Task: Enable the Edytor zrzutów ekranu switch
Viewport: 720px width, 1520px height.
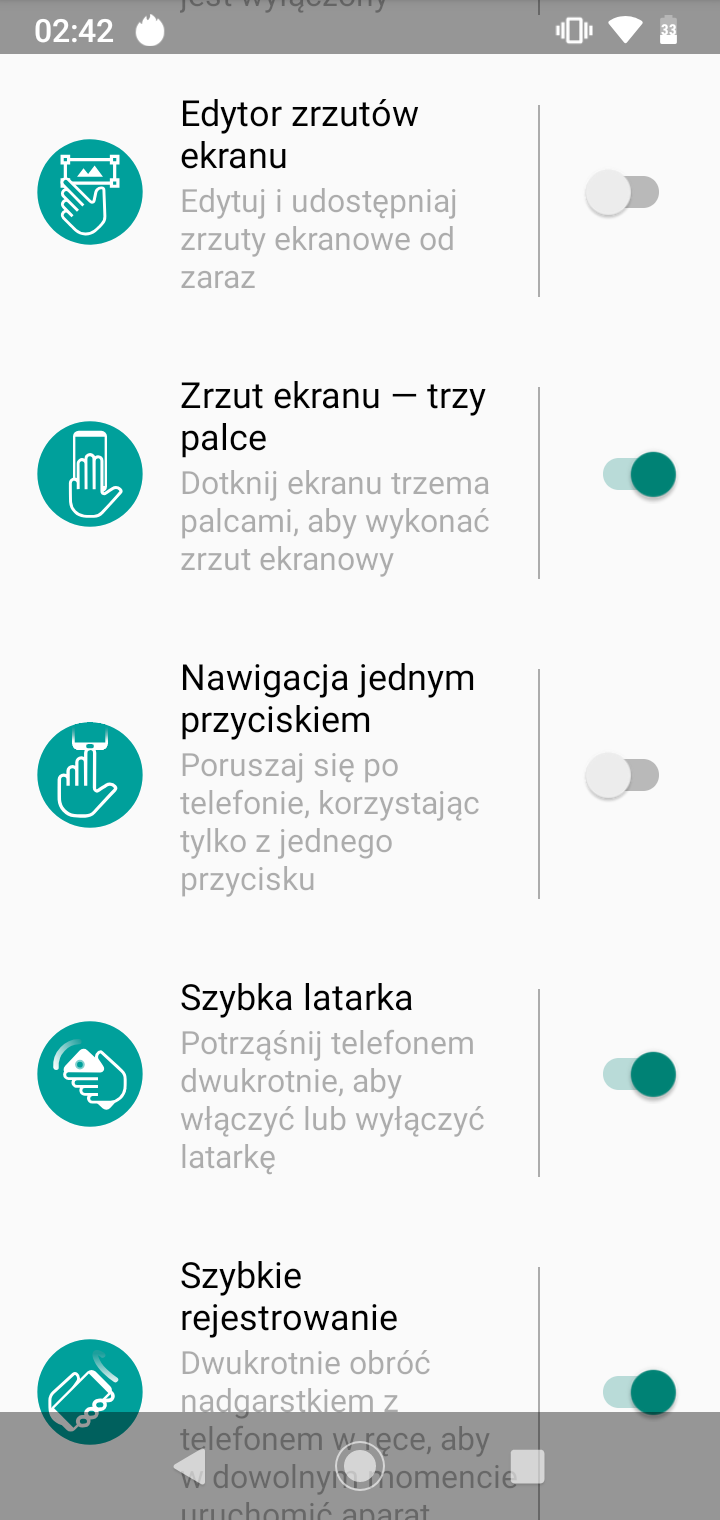Action: click(x=622, y=193)
